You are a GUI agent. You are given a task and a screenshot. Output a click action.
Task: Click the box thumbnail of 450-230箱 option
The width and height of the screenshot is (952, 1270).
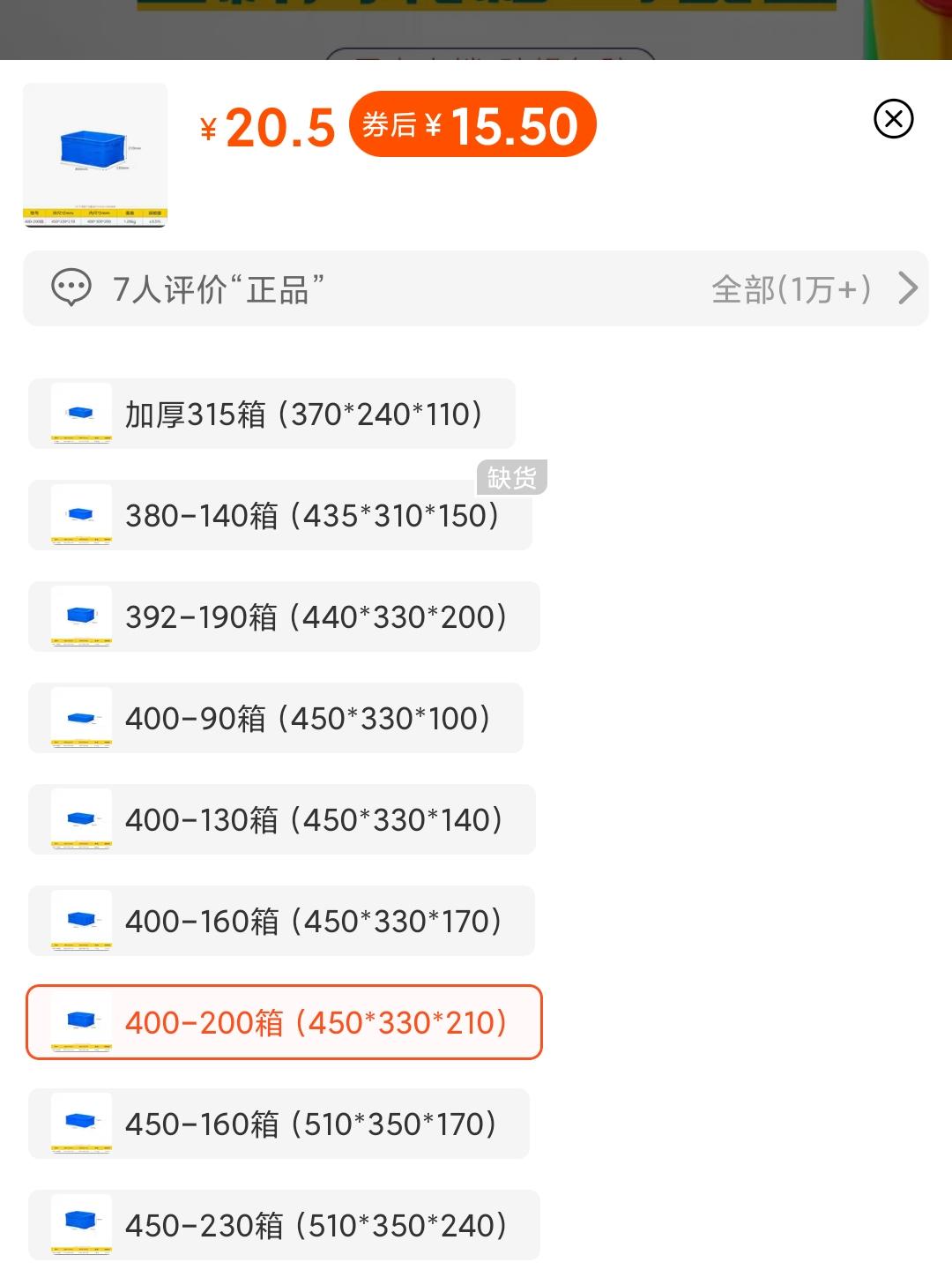pyautogui.click(x=81, y=1225)
